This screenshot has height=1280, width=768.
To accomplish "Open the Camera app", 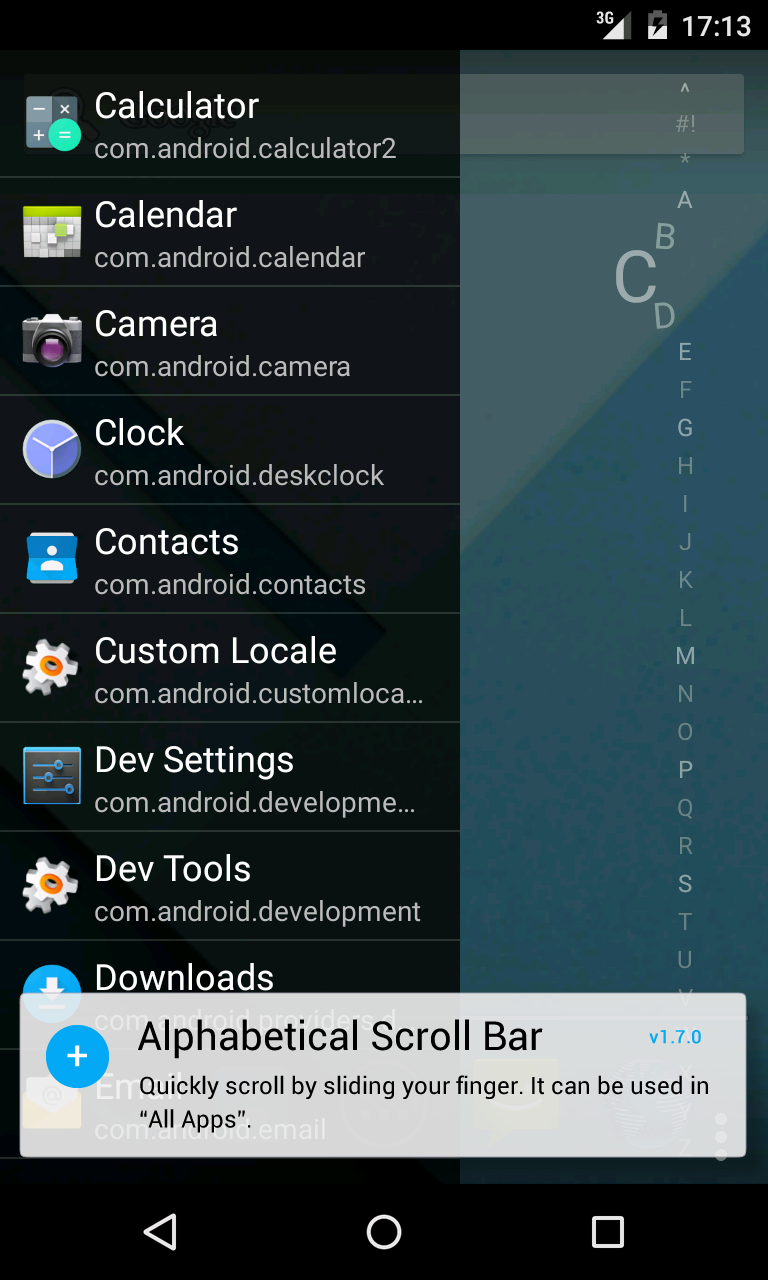I will [230, 342].
